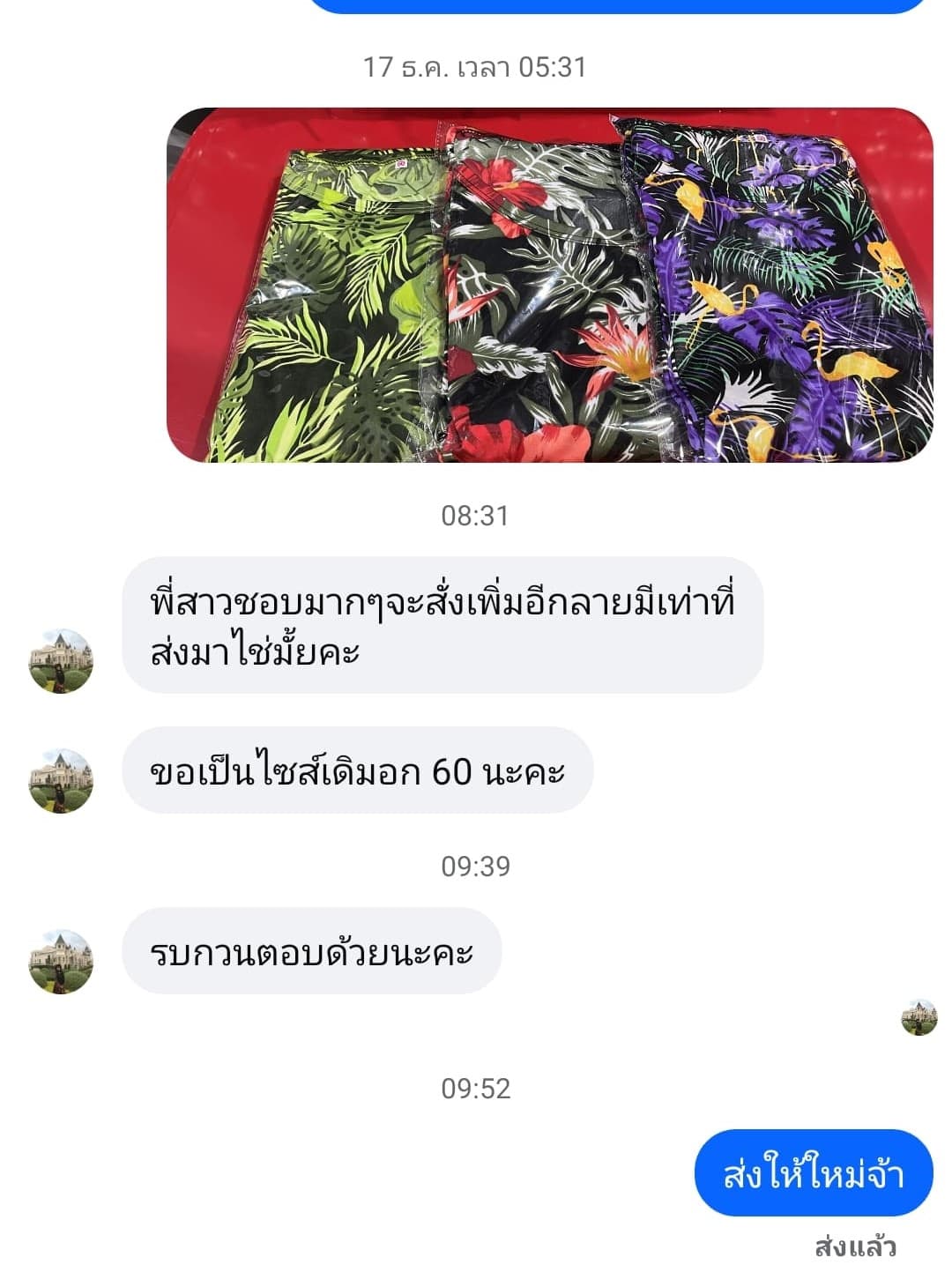This screenshot has width=952, height=1287.
Task: Open the sent photo of floral-print clothes
Action: (x=549, y=285)
